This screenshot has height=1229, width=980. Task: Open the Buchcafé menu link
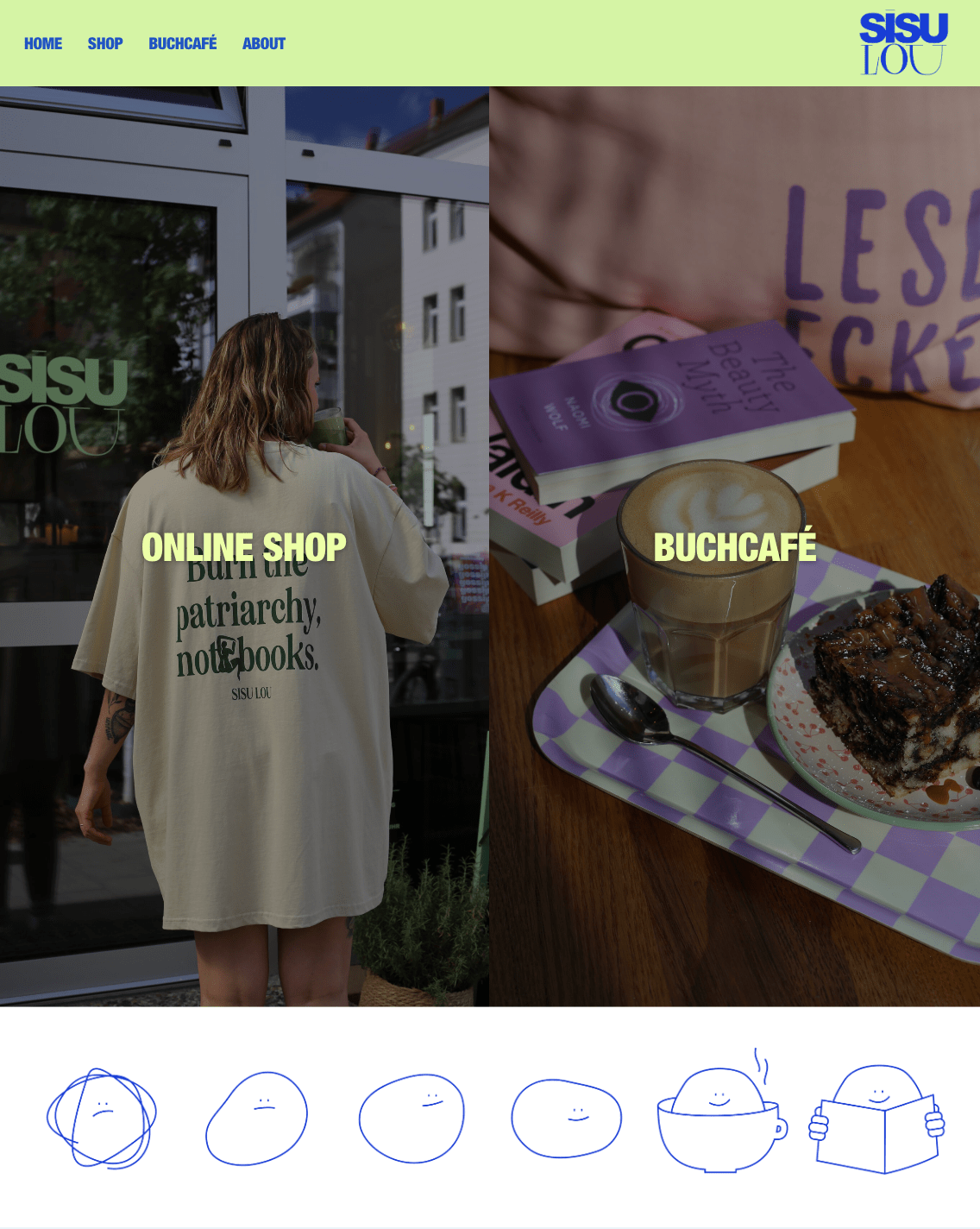(x=182, y=43)
